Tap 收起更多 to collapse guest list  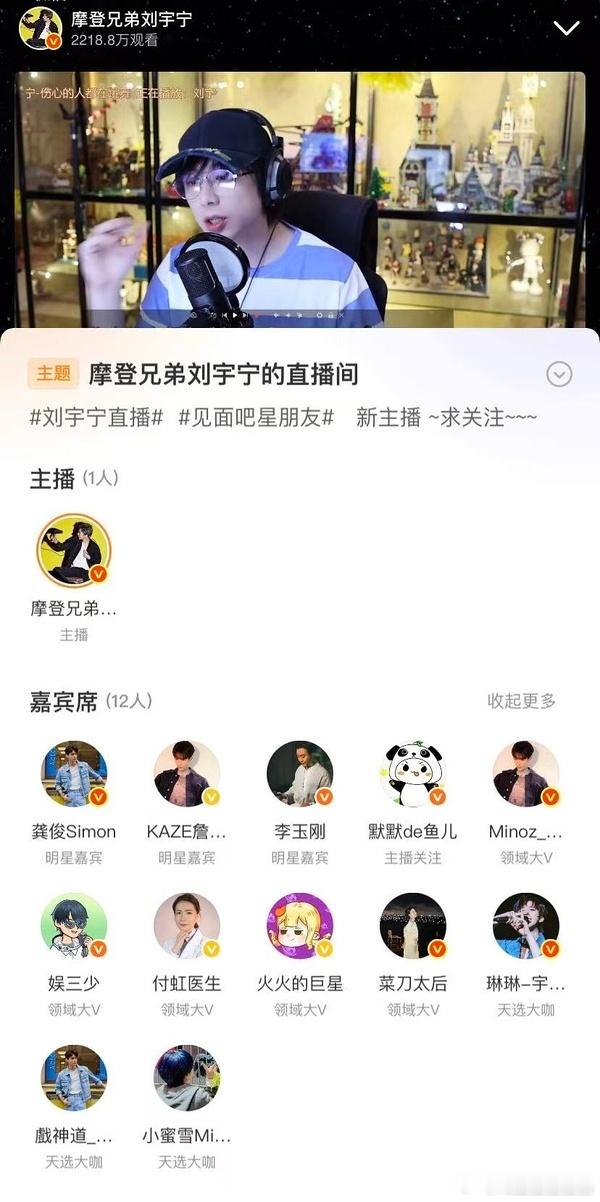(521, 701)
